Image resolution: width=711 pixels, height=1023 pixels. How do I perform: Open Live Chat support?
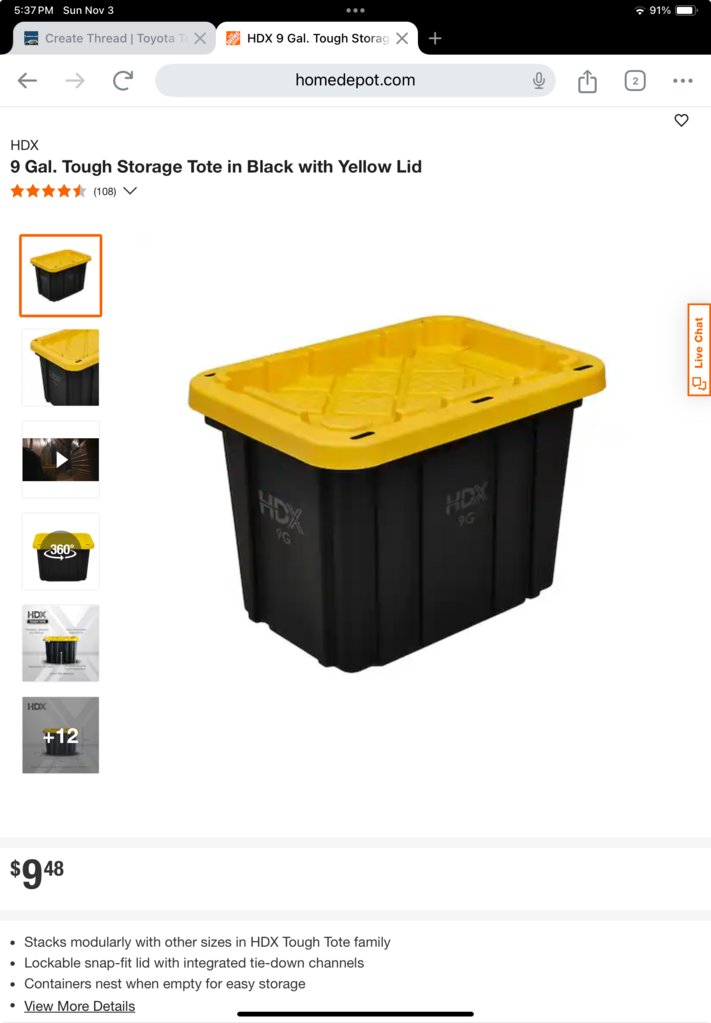point(698,350)
